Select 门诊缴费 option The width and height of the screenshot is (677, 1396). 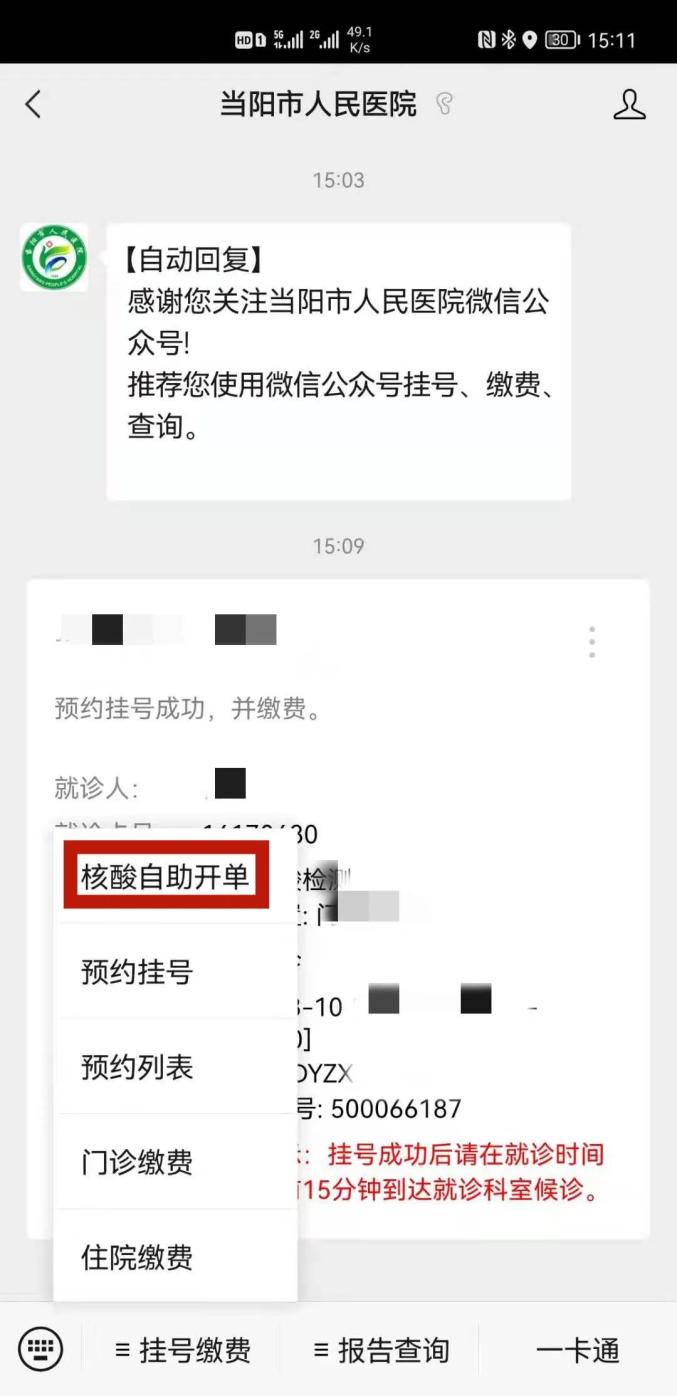click(x=175, y=1162)
